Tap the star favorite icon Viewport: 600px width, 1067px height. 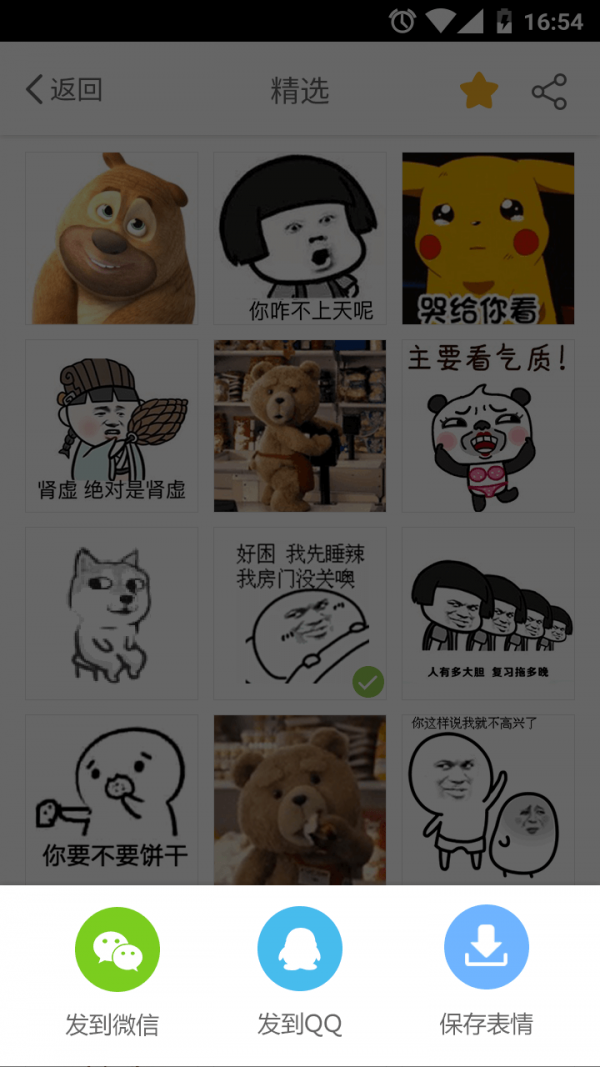click(479, 92)
